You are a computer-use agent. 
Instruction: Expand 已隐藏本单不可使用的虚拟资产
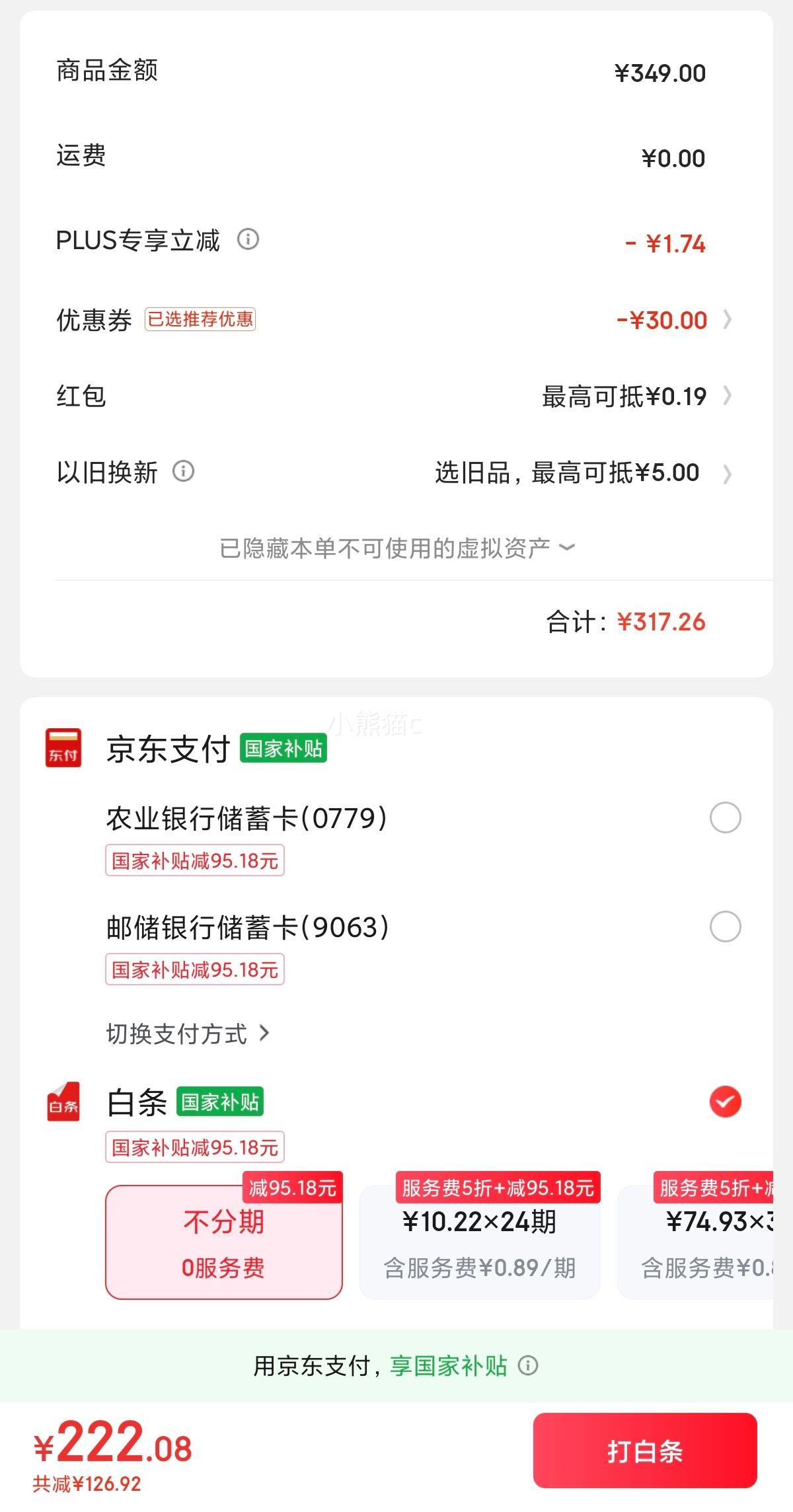pyautogui.click(x=397, y=548)
